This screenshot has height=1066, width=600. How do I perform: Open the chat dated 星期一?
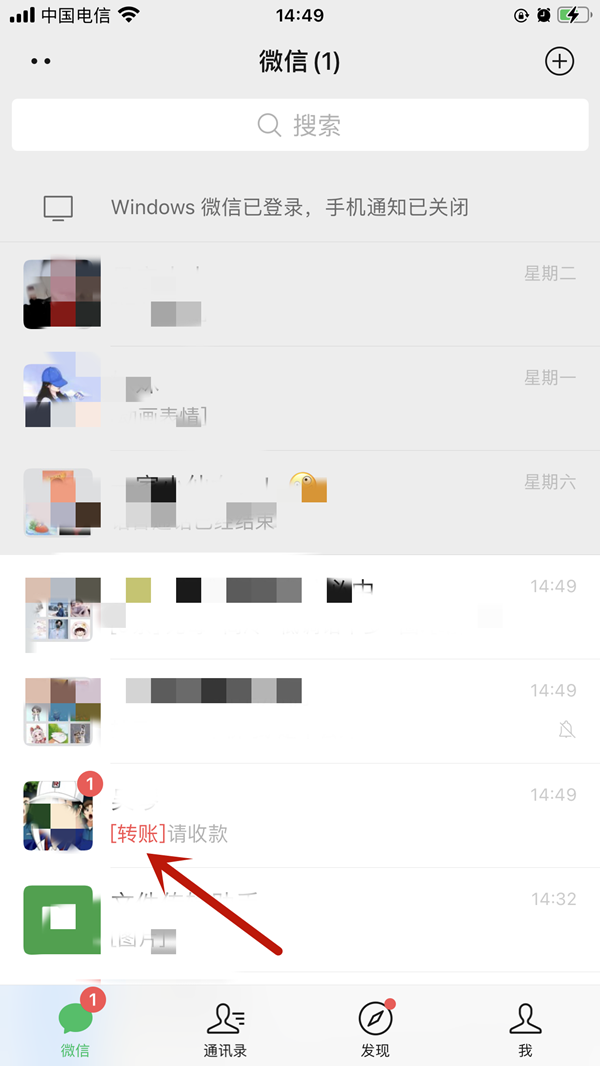300,398
